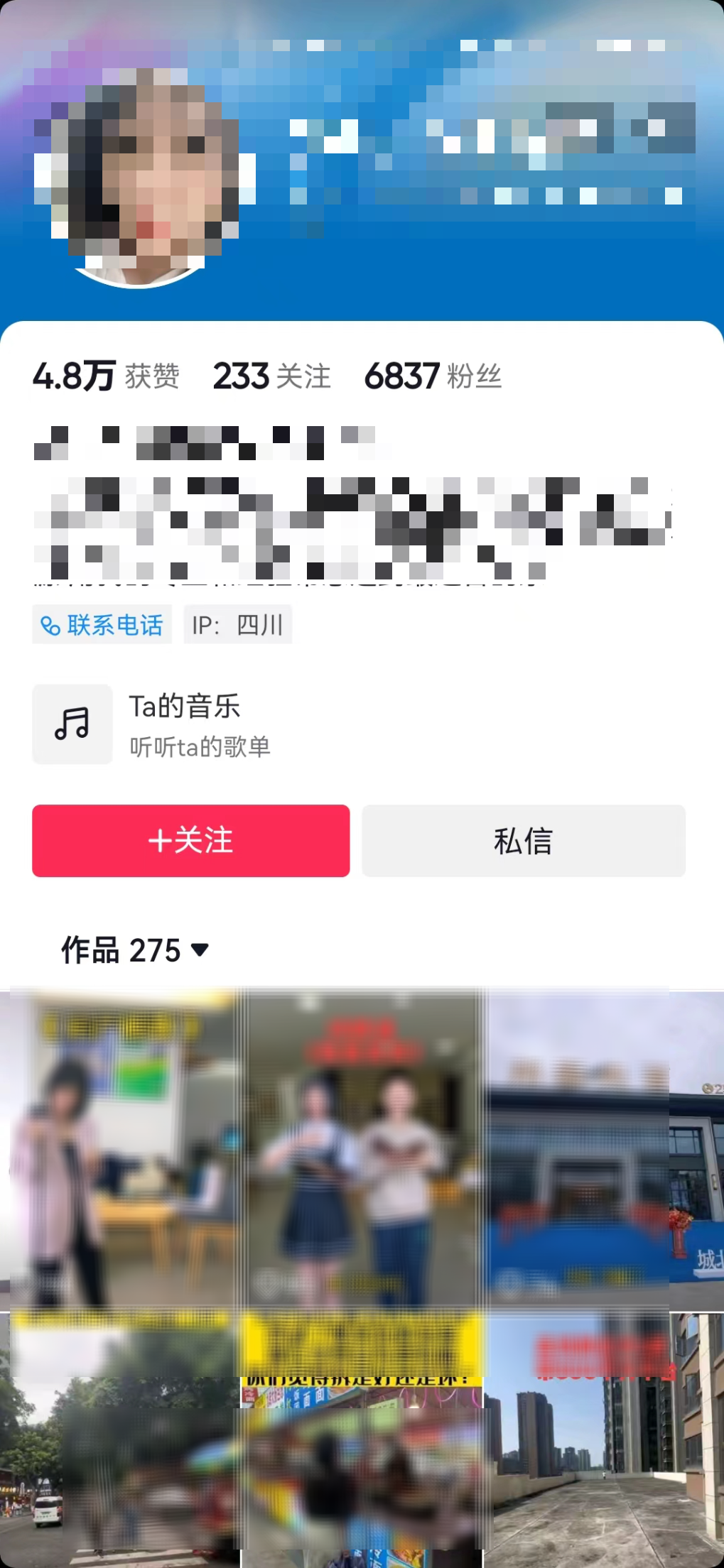Open the tree-lined street video

click(119, 1440)
